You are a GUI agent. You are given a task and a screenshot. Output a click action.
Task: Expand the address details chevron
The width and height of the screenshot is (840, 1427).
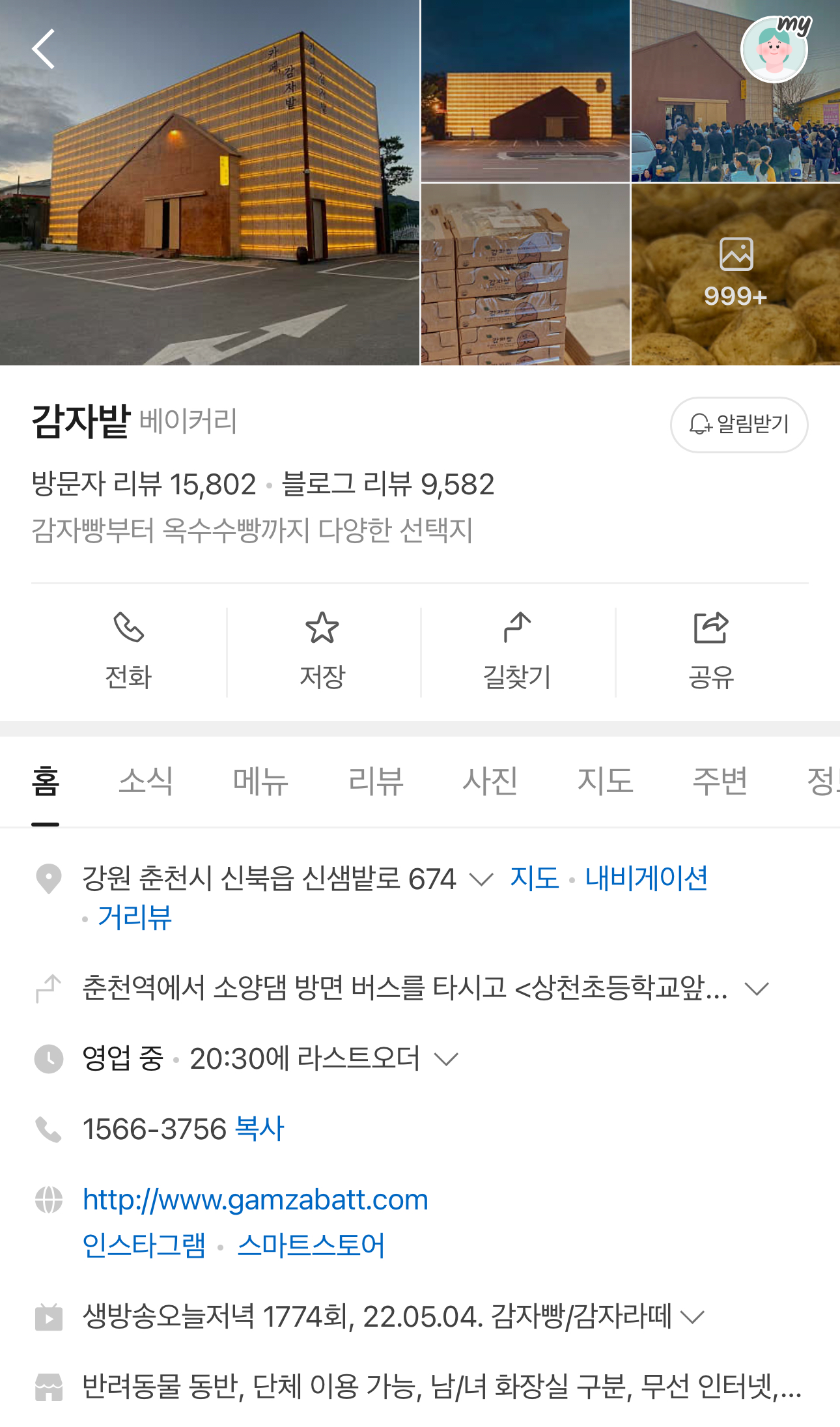coord(481,880)
